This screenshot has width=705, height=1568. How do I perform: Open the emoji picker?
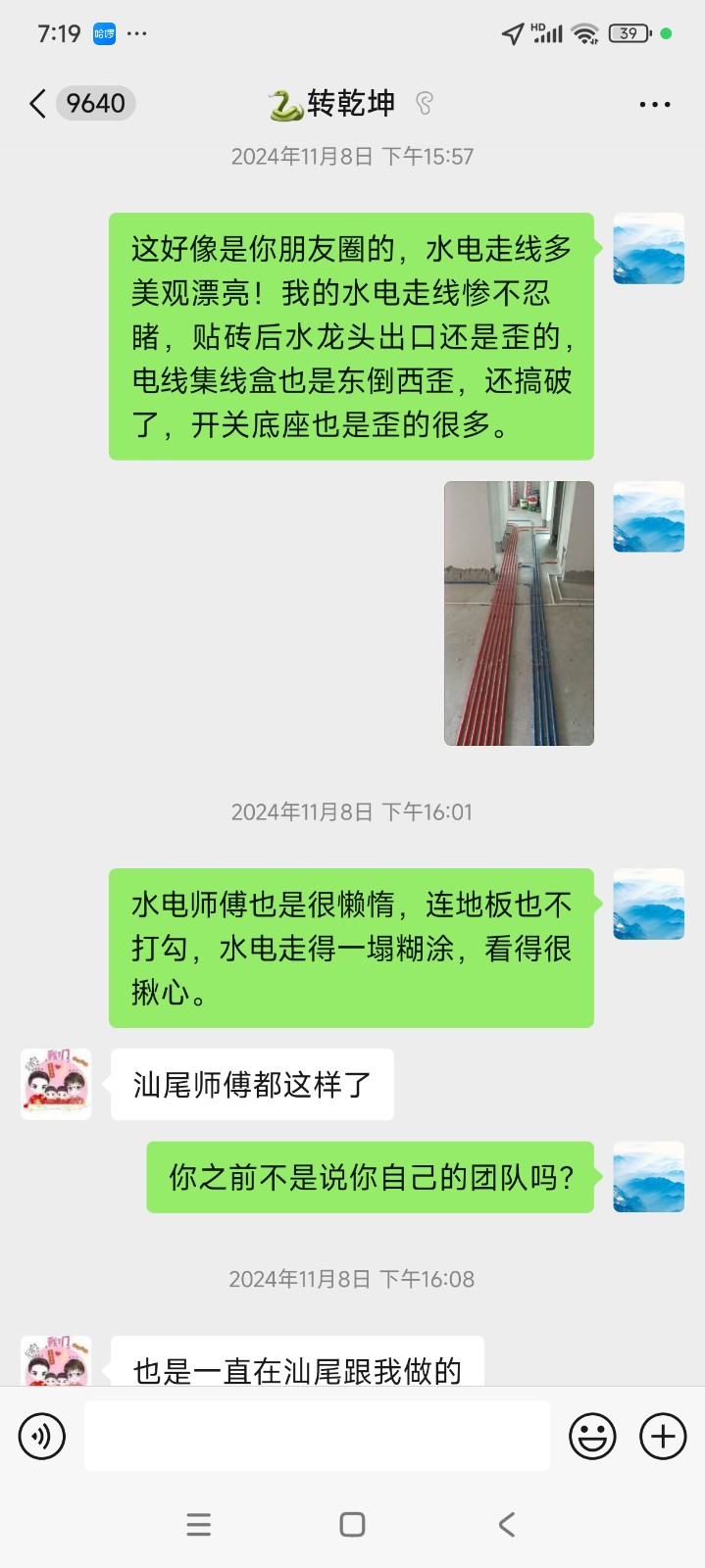pos(592,1437)
